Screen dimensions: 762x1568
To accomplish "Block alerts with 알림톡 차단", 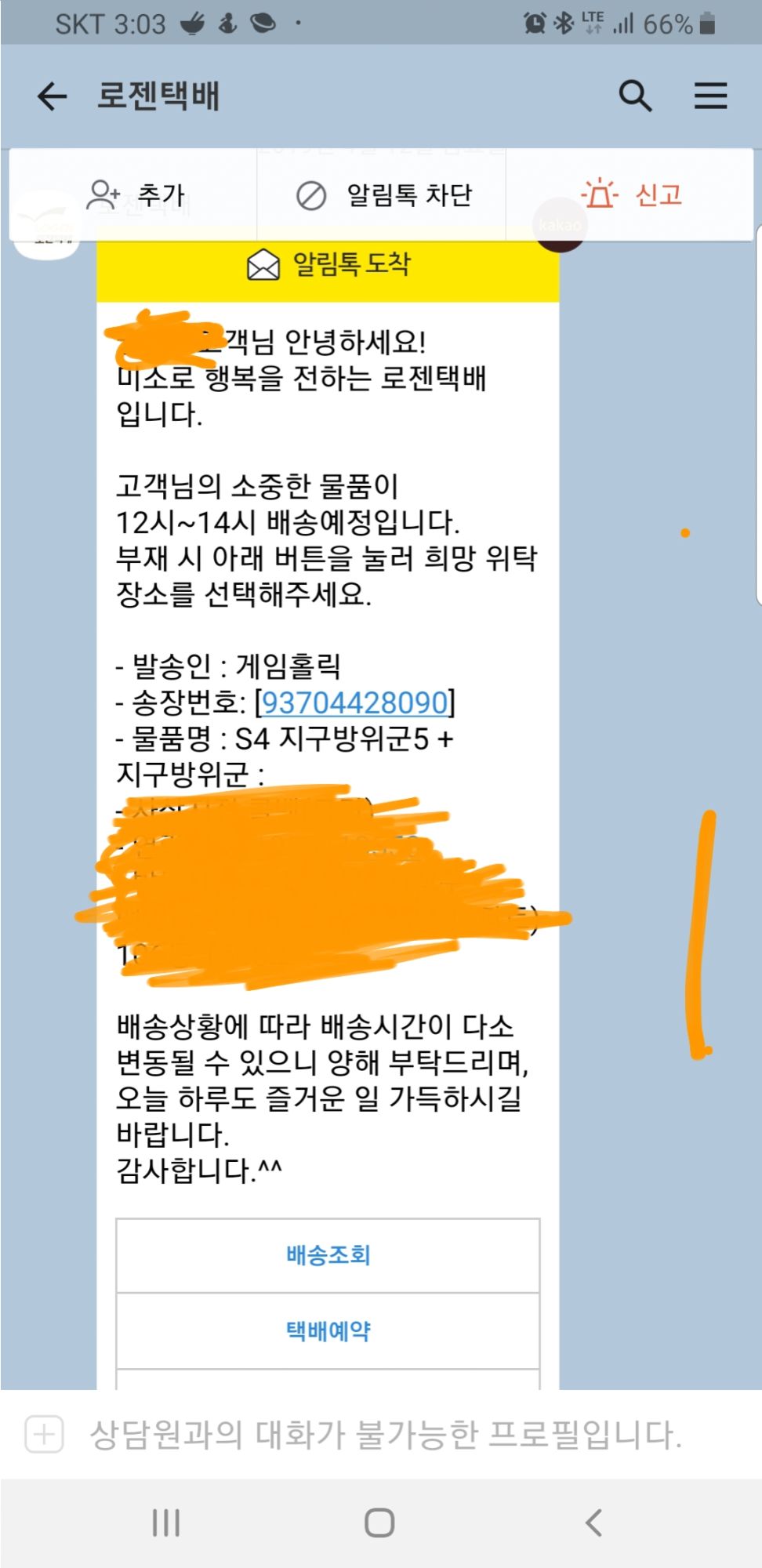I will [x=383, y=194].
